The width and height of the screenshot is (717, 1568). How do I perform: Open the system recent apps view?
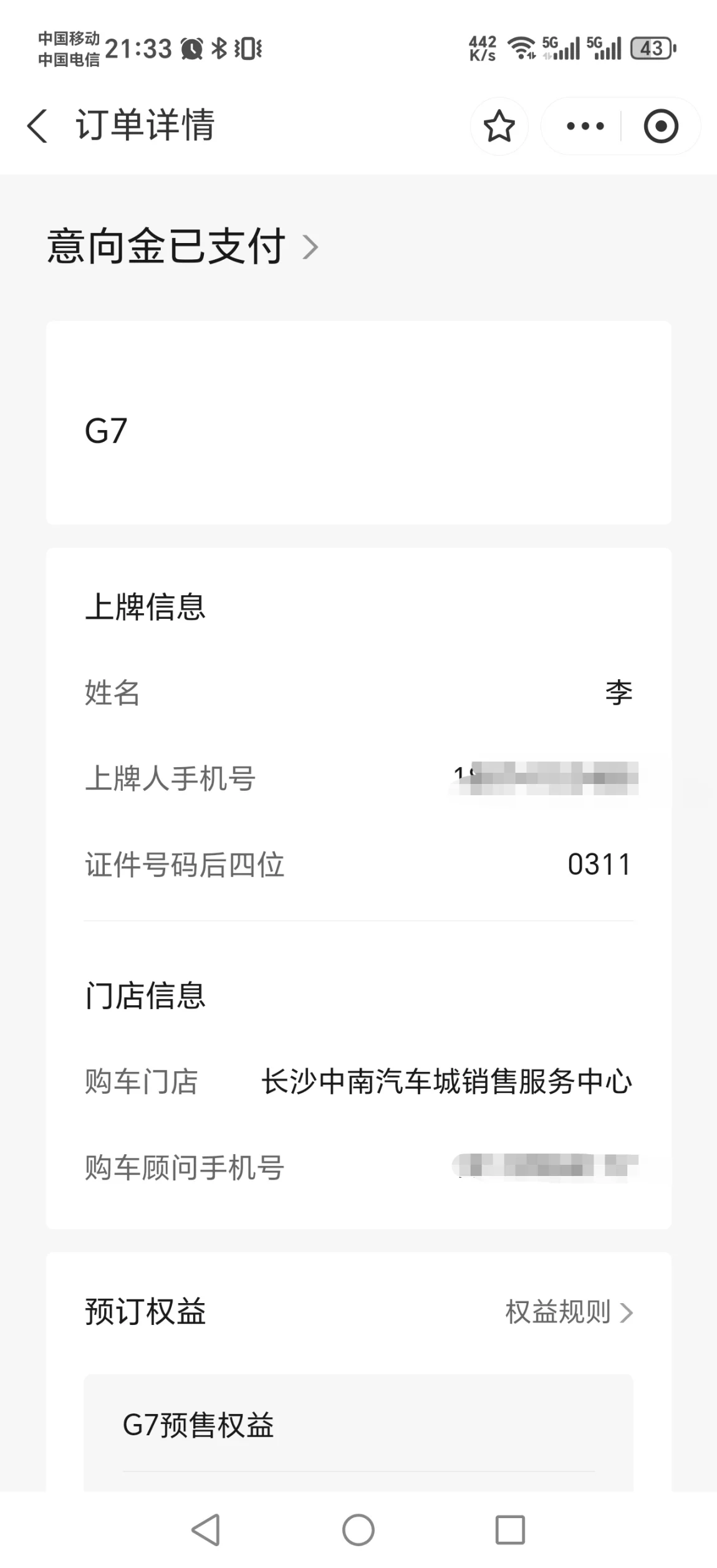pyautogui.click(x=510, y=1529)
